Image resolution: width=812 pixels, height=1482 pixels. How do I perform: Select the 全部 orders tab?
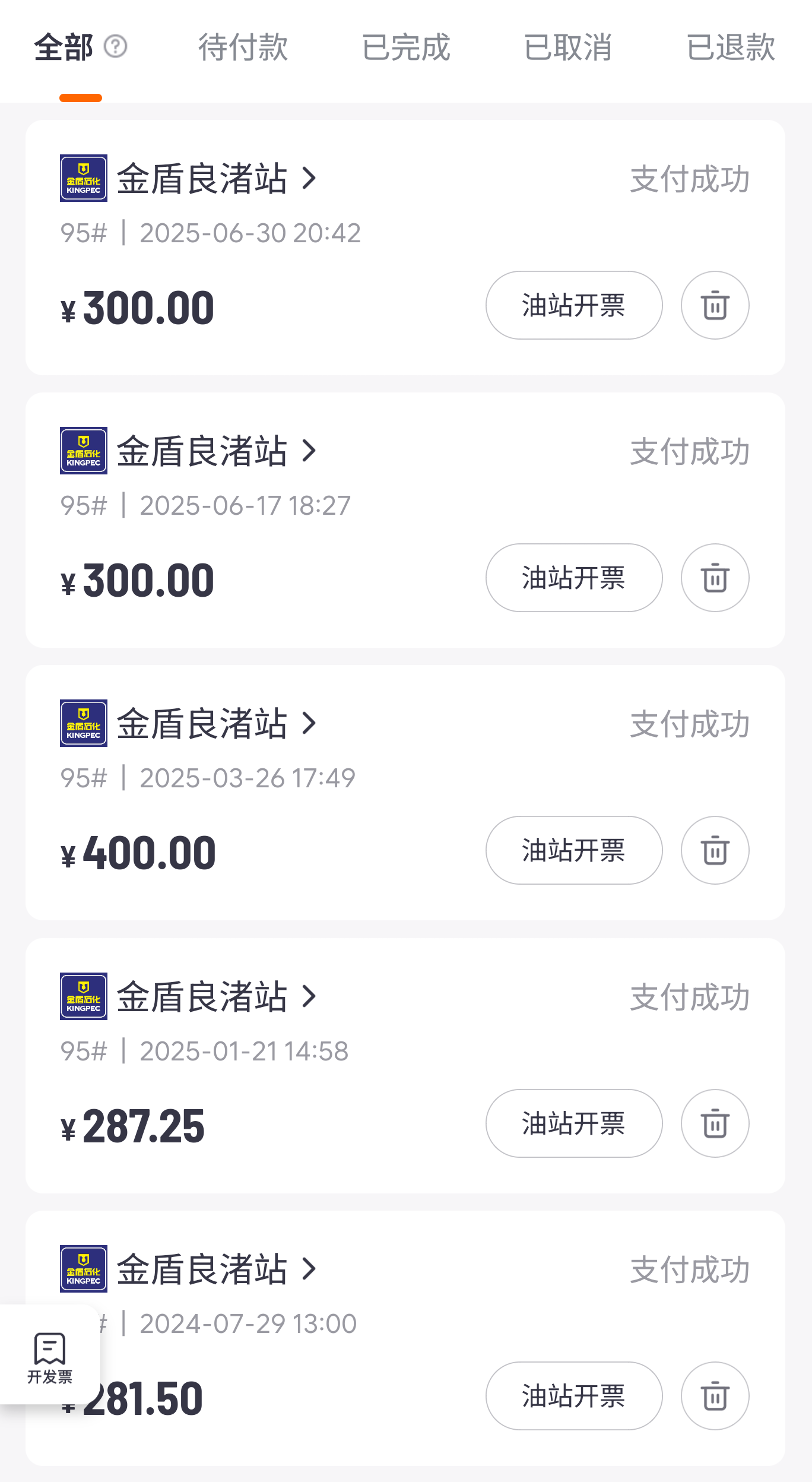point(64,47)
